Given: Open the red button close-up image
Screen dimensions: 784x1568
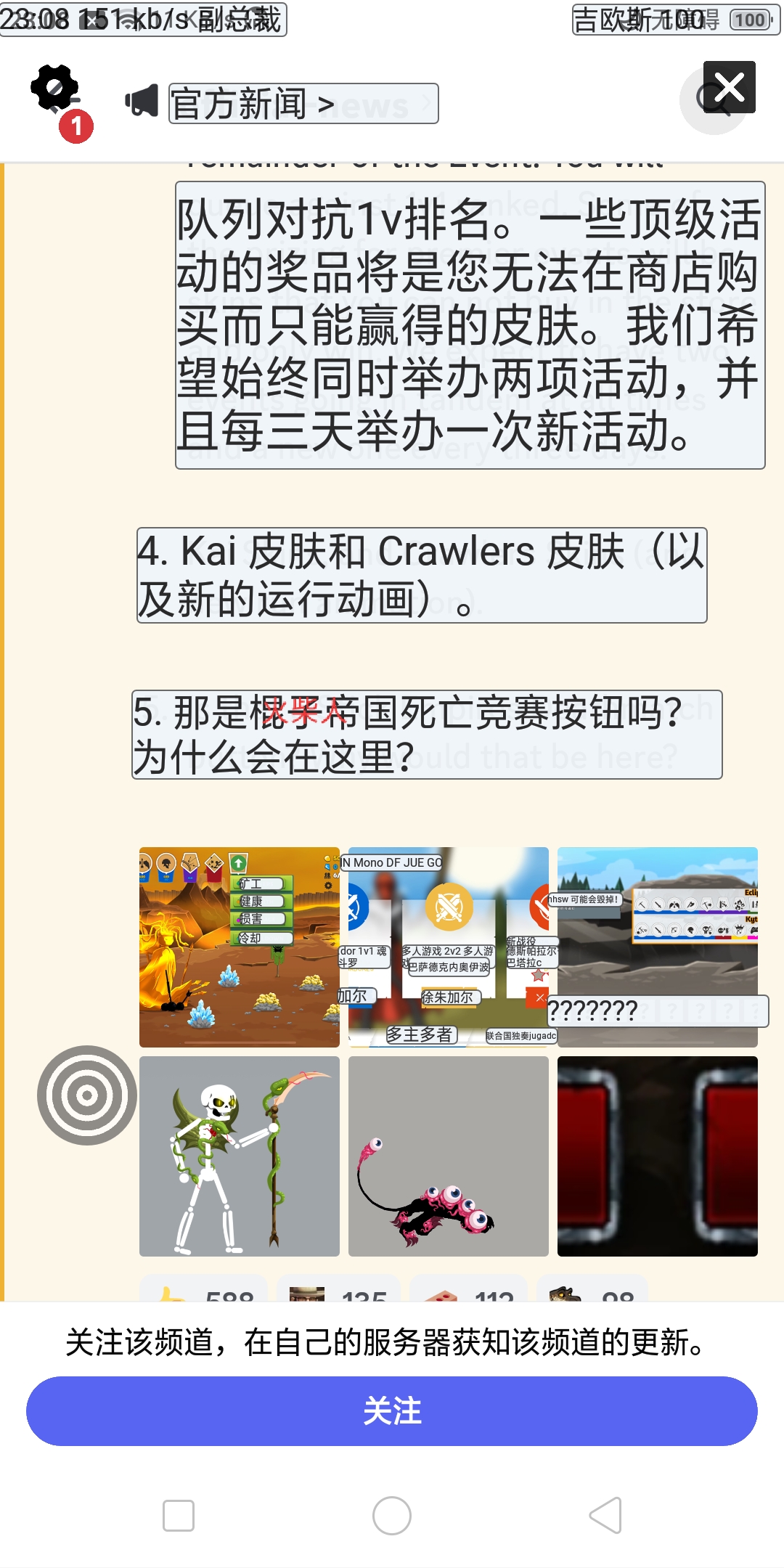Looking at the screenshot, I should point(657,1156).
